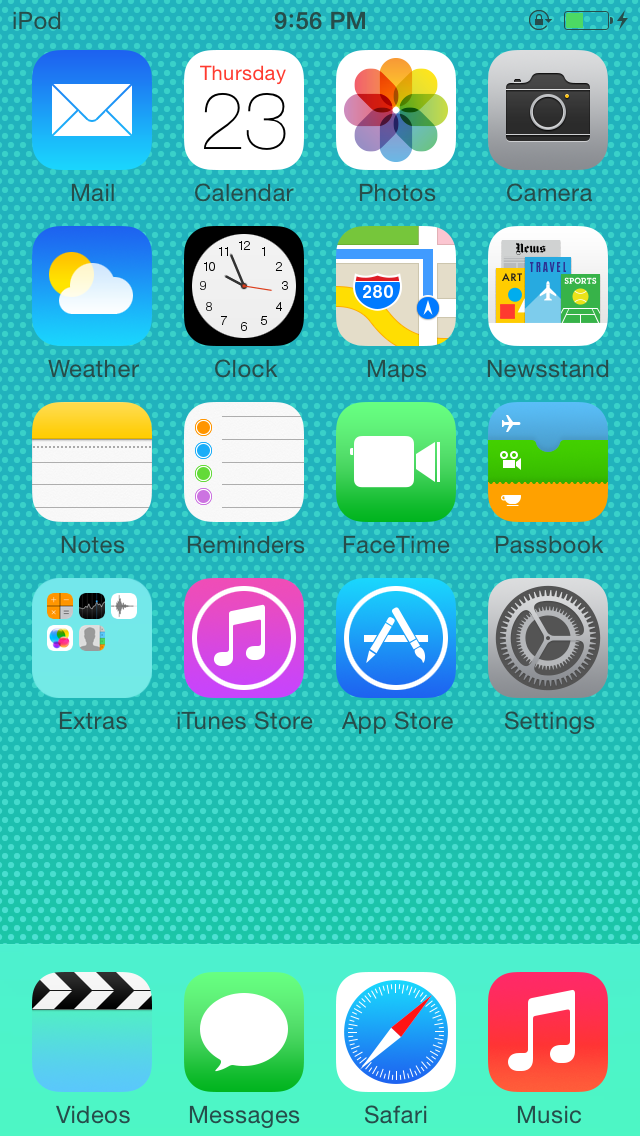Launch the Calendar app
The height and width of the screenshot is (1136, 640).
pos(244,110)
